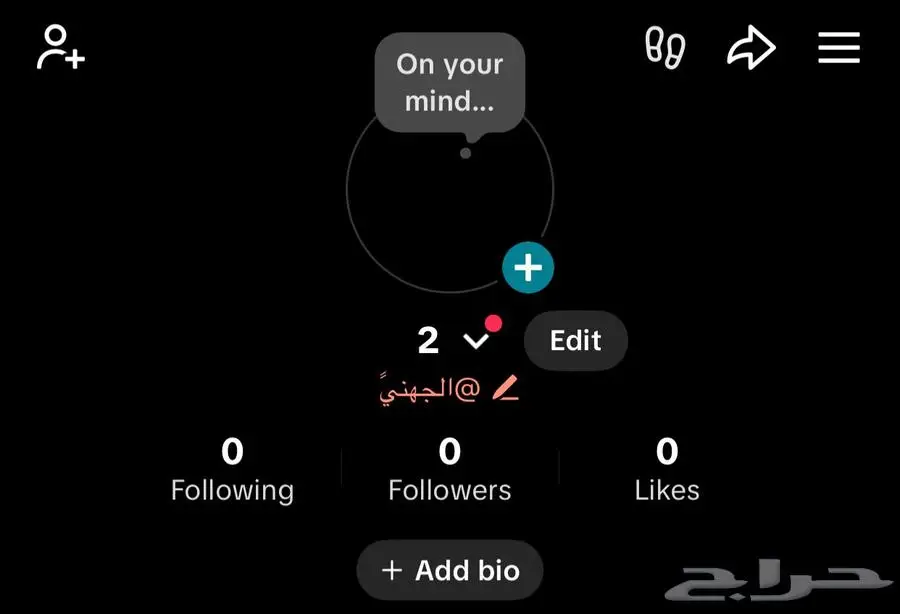900x614 pixels.
Task: Edit the username with the pencil icon
Action: (506, 390)
